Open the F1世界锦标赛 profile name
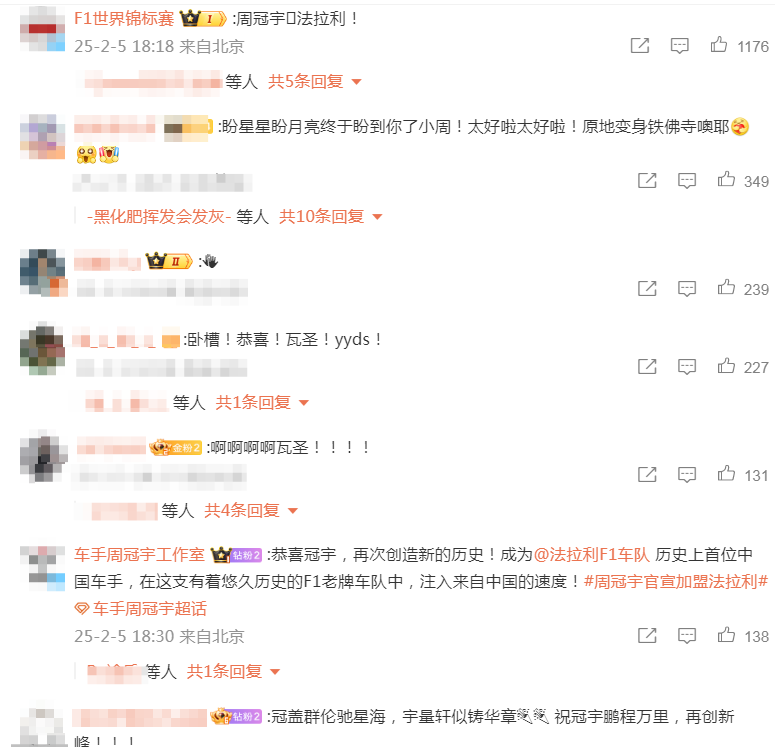 (124, 18)
